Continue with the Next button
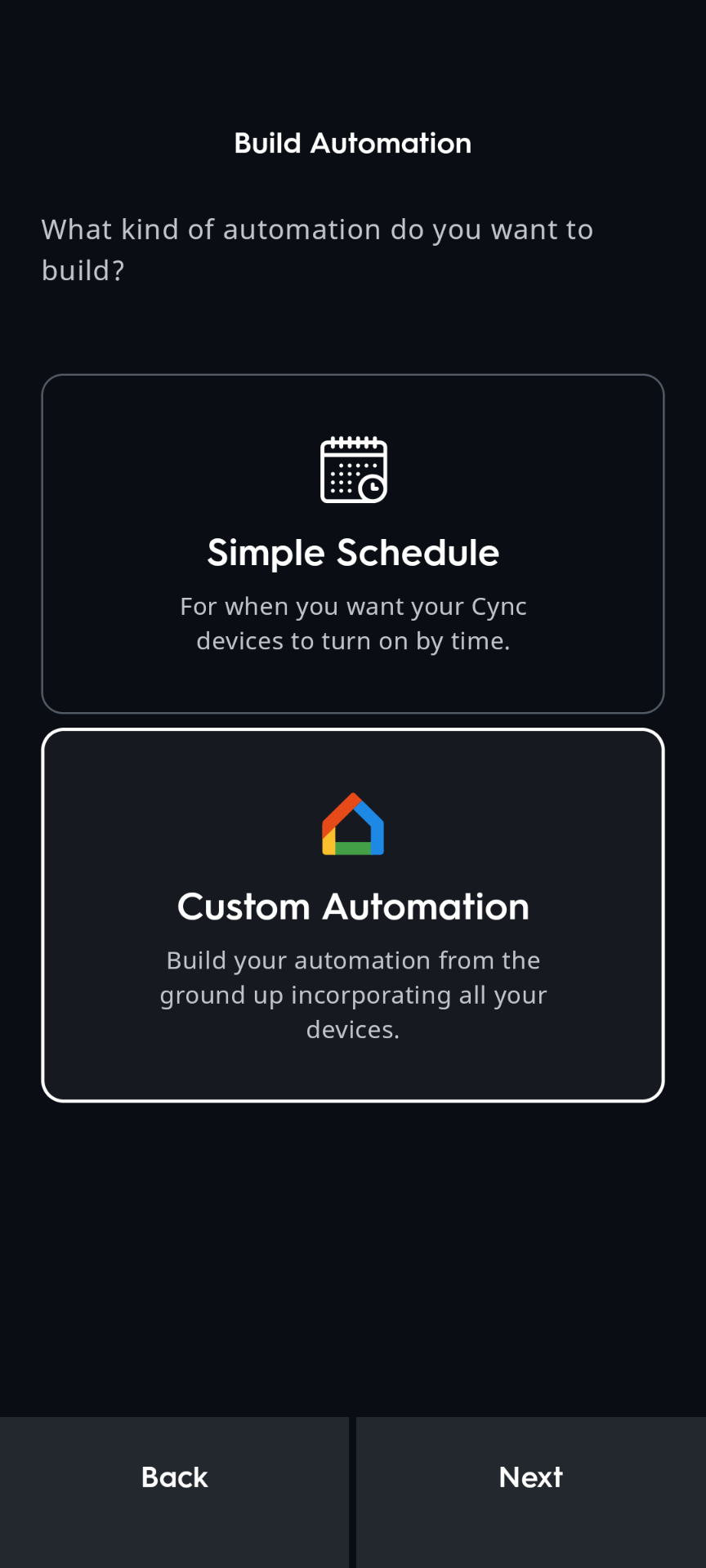Image resolution: width=706 pixels, height=1568 pixels. click(531, 1477)
